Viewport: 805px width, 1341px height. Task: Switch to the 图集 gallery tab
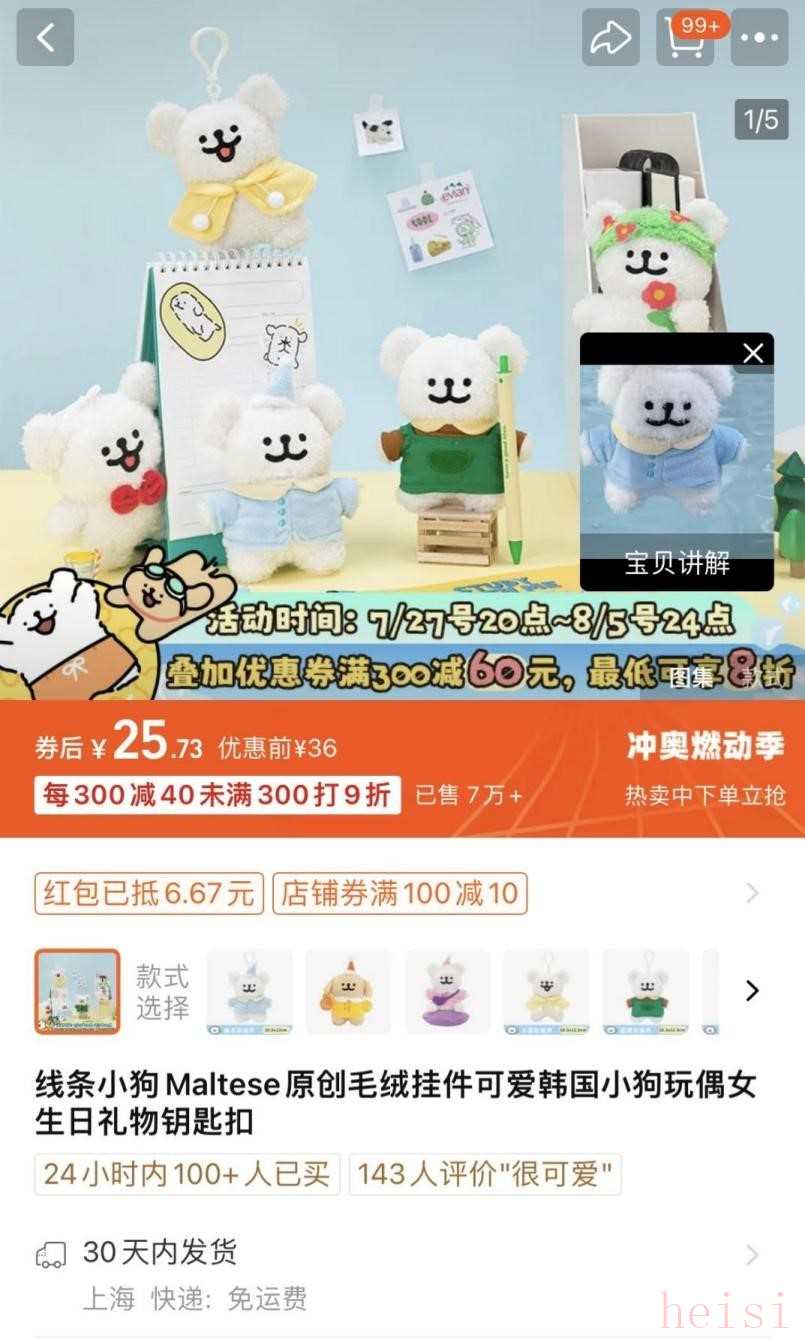[690, 677]
